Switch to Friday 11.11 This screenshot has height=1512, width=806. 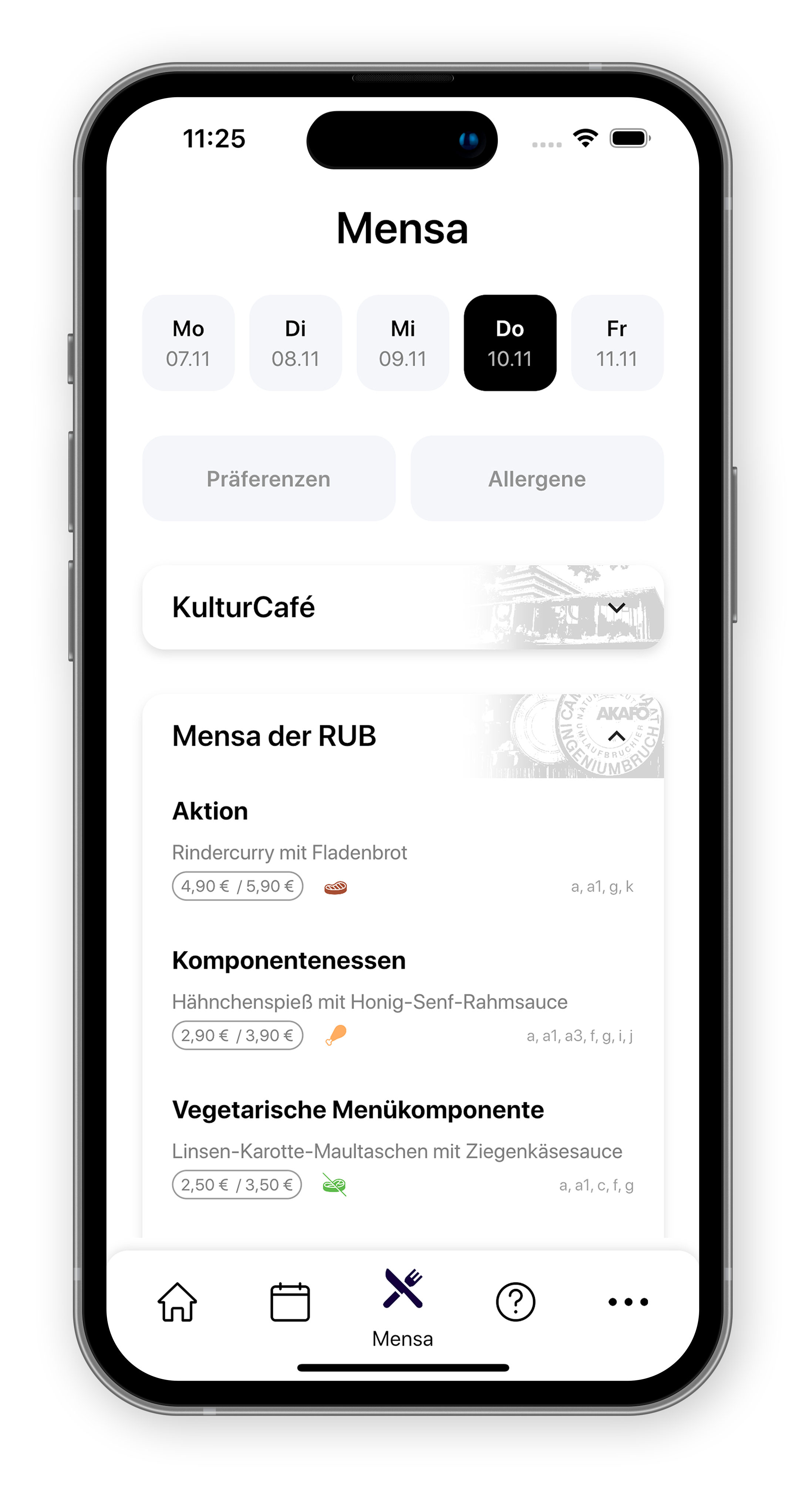[616, 343]
